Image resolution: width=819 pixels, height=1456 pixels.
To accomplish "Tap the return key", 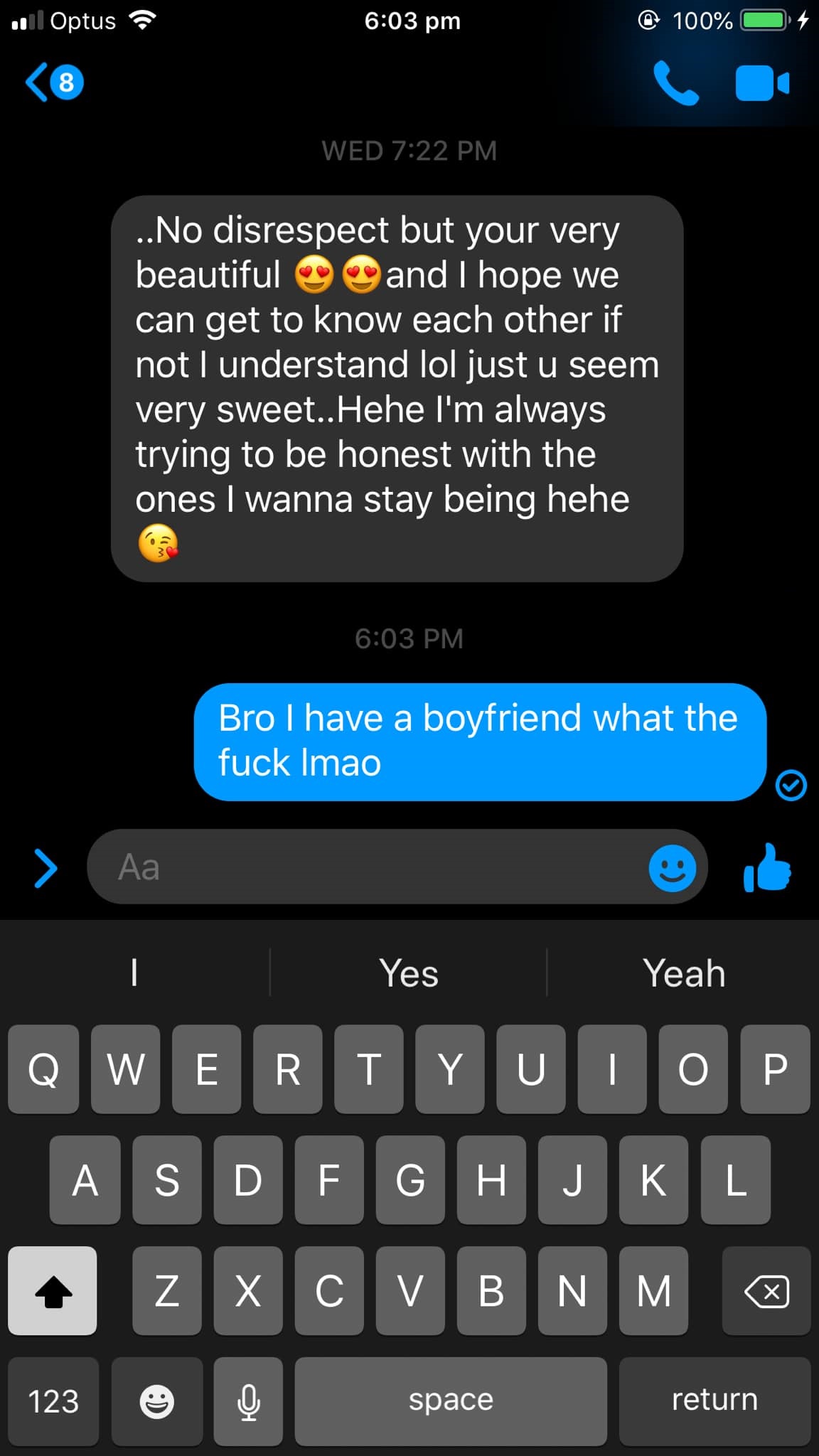I will pos(714,1401).
